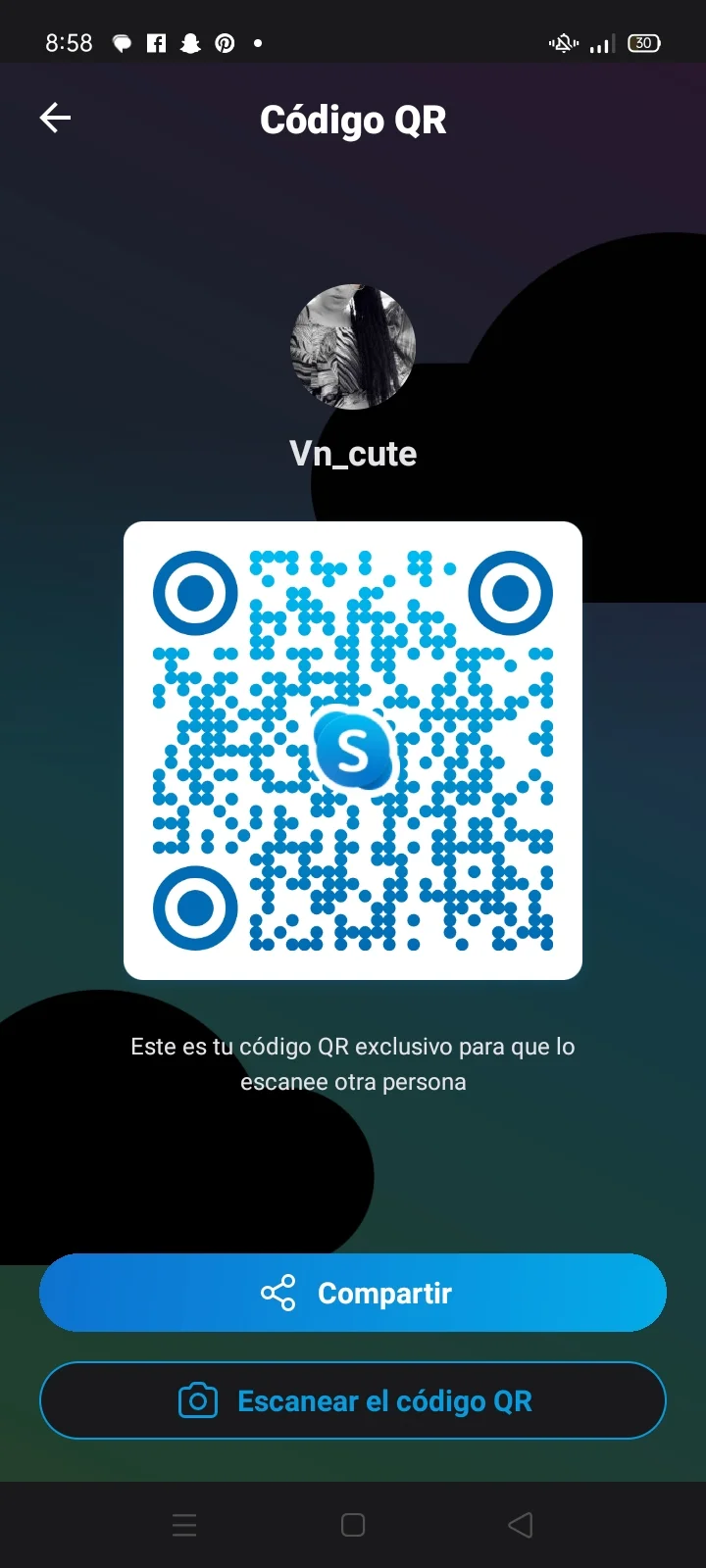The height and width of the screenshot is (1568, 706).
Task: Go back using the top-left arrow
Action: click(x=55, y=119)
